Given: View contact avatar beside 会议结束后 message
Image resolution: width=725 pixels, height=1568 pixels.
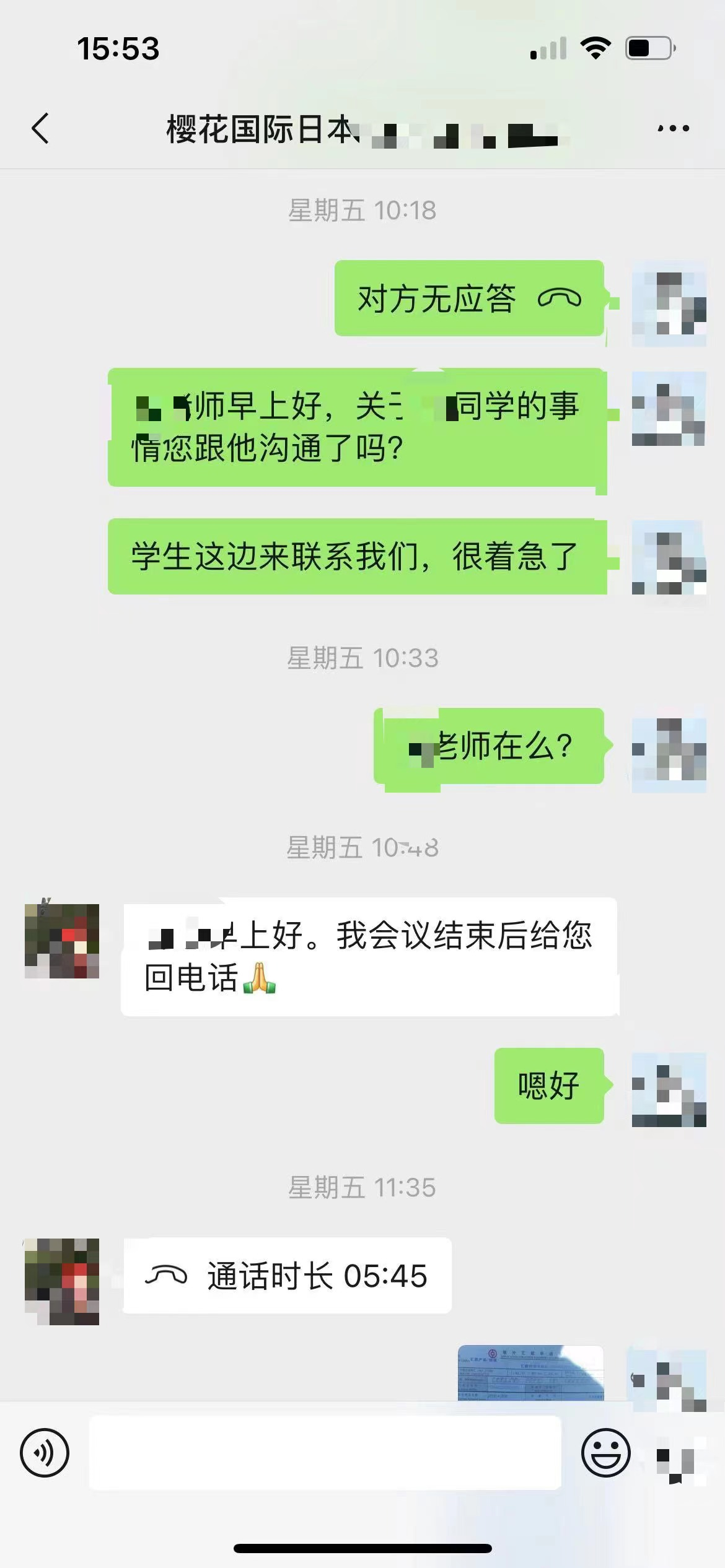Looking at the screenshot, I should tap(62, 941).
